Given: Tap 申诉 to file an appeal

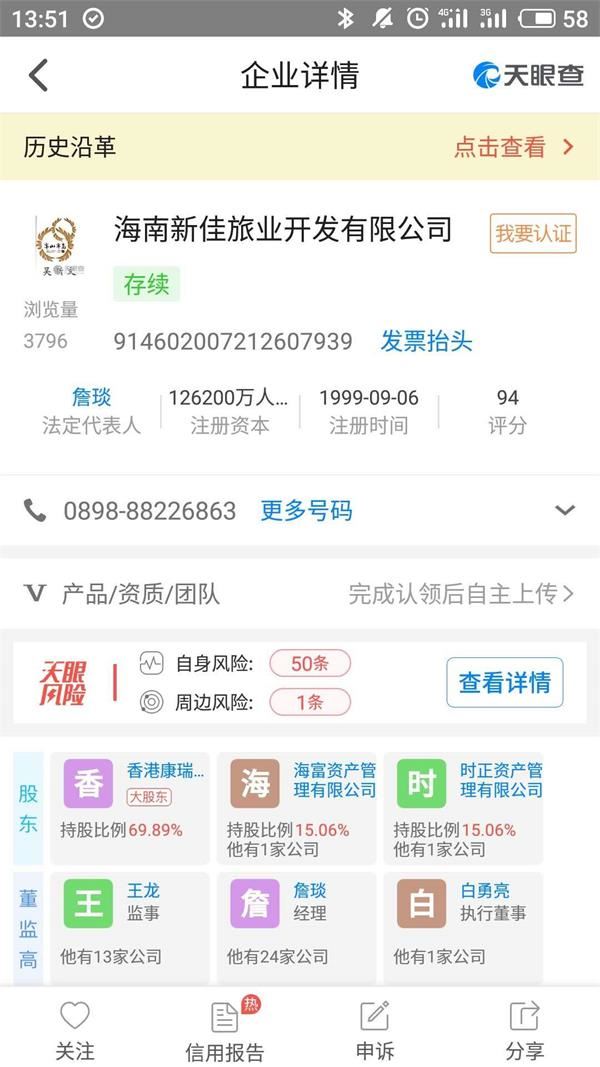Looking at the screenshot, I should [x=375, y=1030].
